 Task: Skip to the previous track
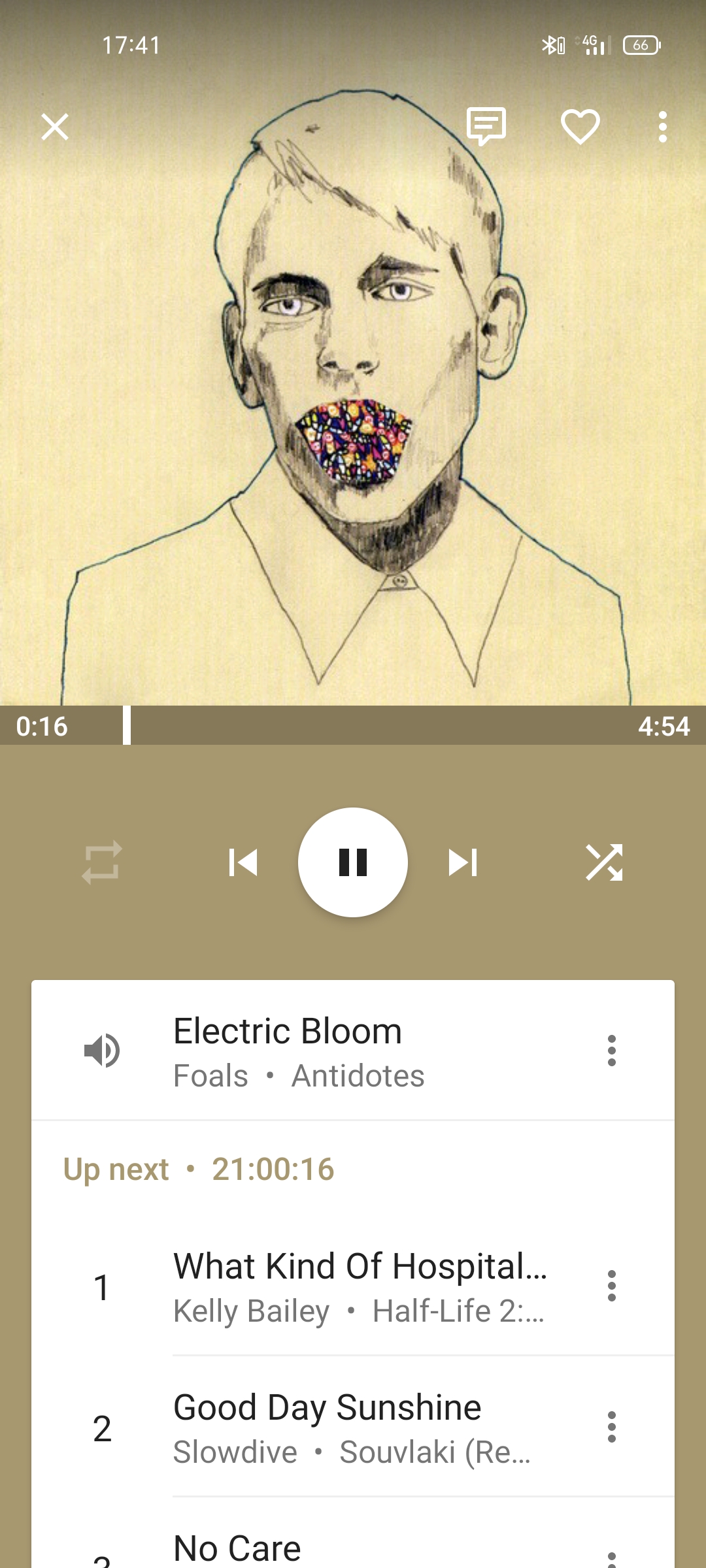(x=243, y=862)
